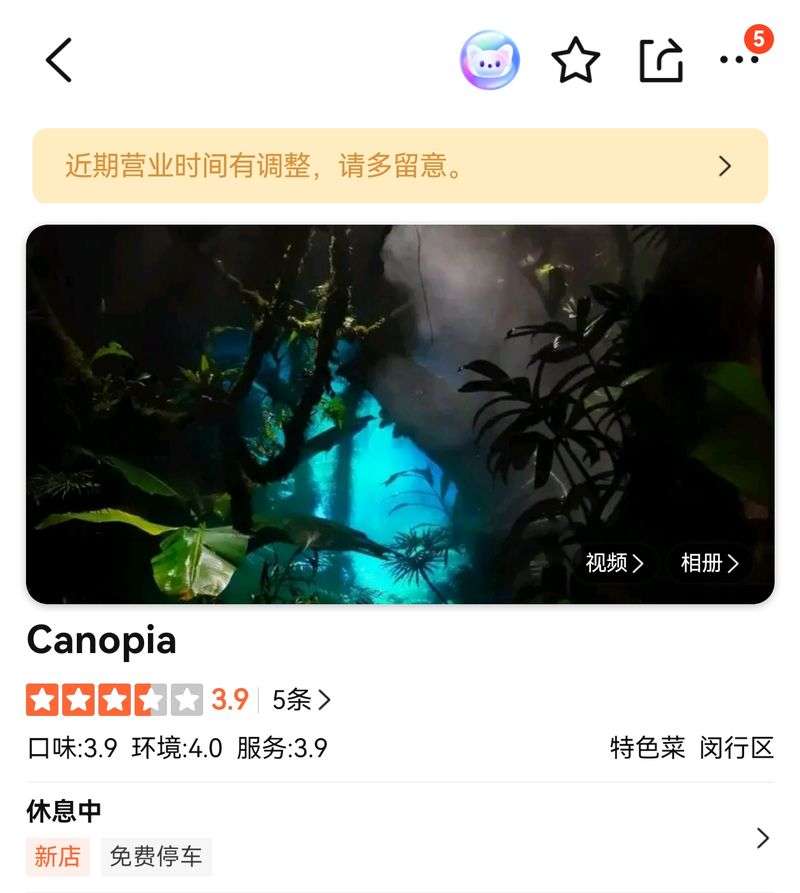
Task: Share this restaurant page
Action: point(661,61)
